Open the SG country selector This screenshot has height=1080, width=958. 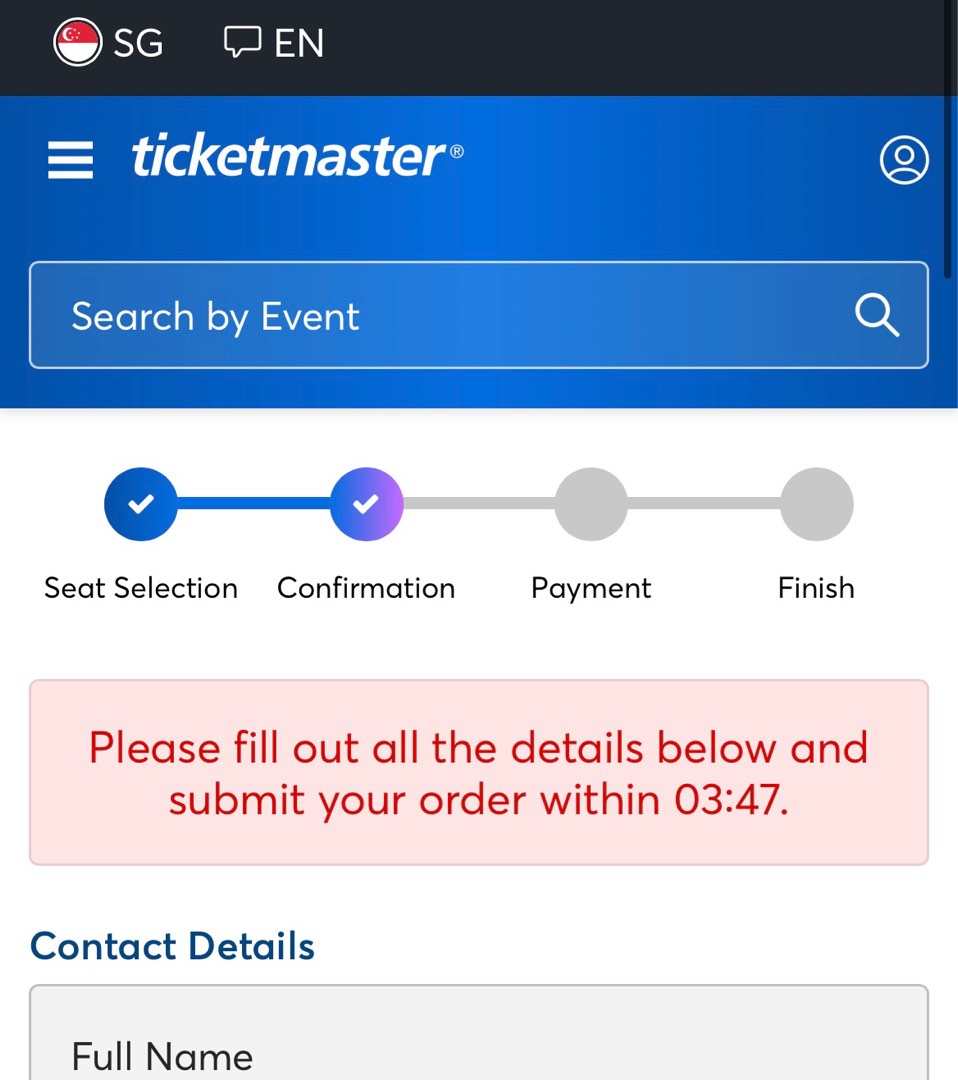(109, 42)
